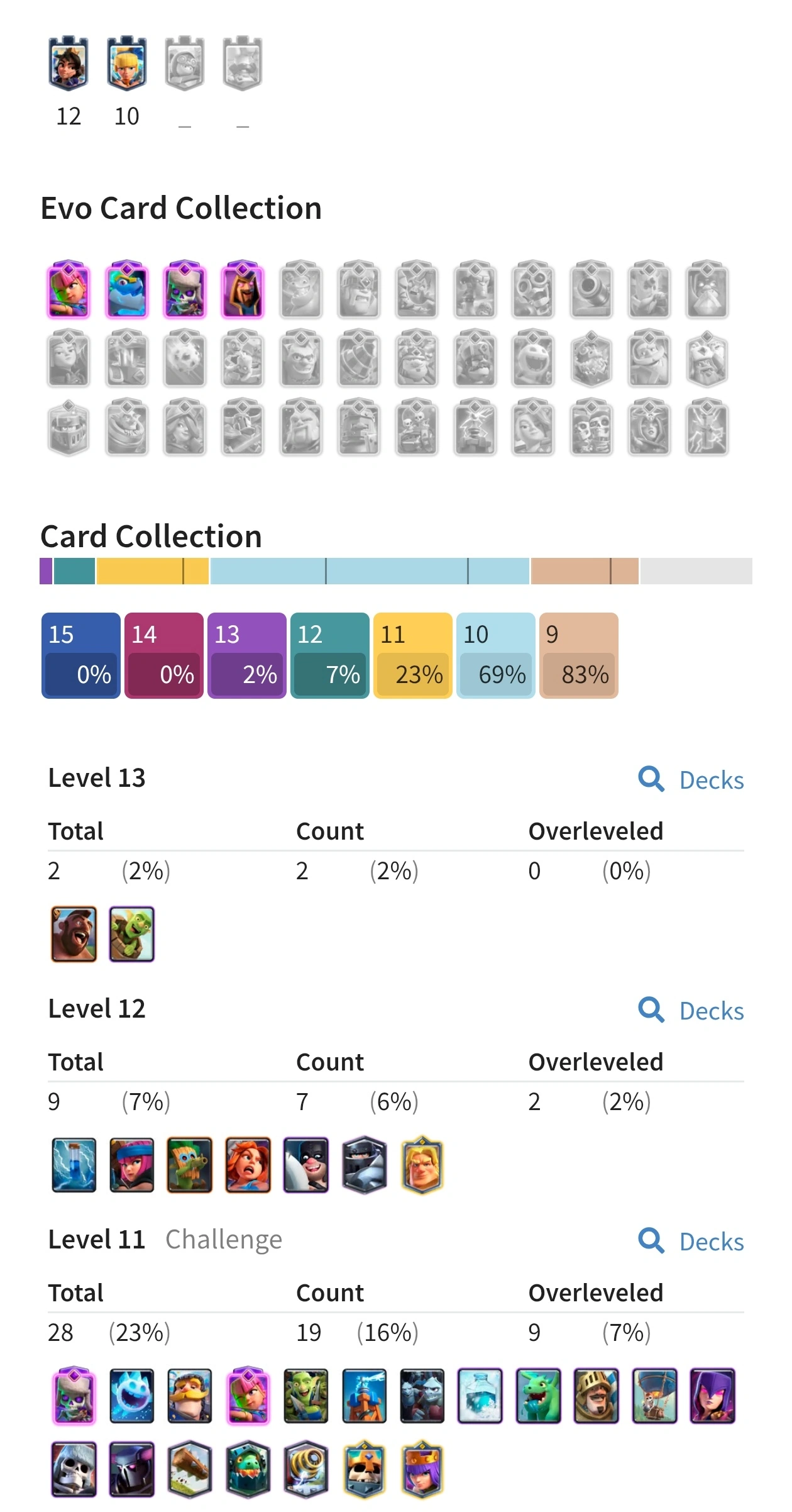792x1512 pixels.
Task: Open Decks search for Level 13
Action: pyautogui.click(x=691, y=780)
